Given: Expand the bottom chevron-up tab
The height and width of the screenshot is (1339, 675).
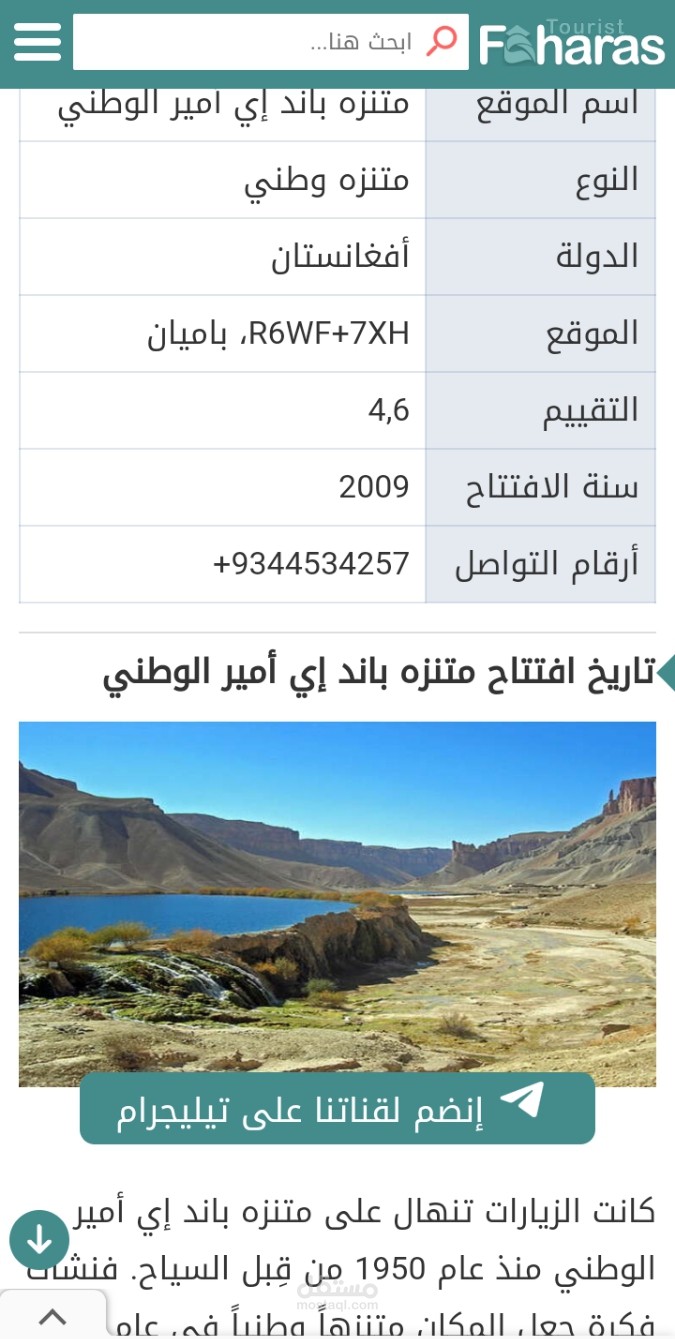Looking at the screenshot, I should [53, 1315].
